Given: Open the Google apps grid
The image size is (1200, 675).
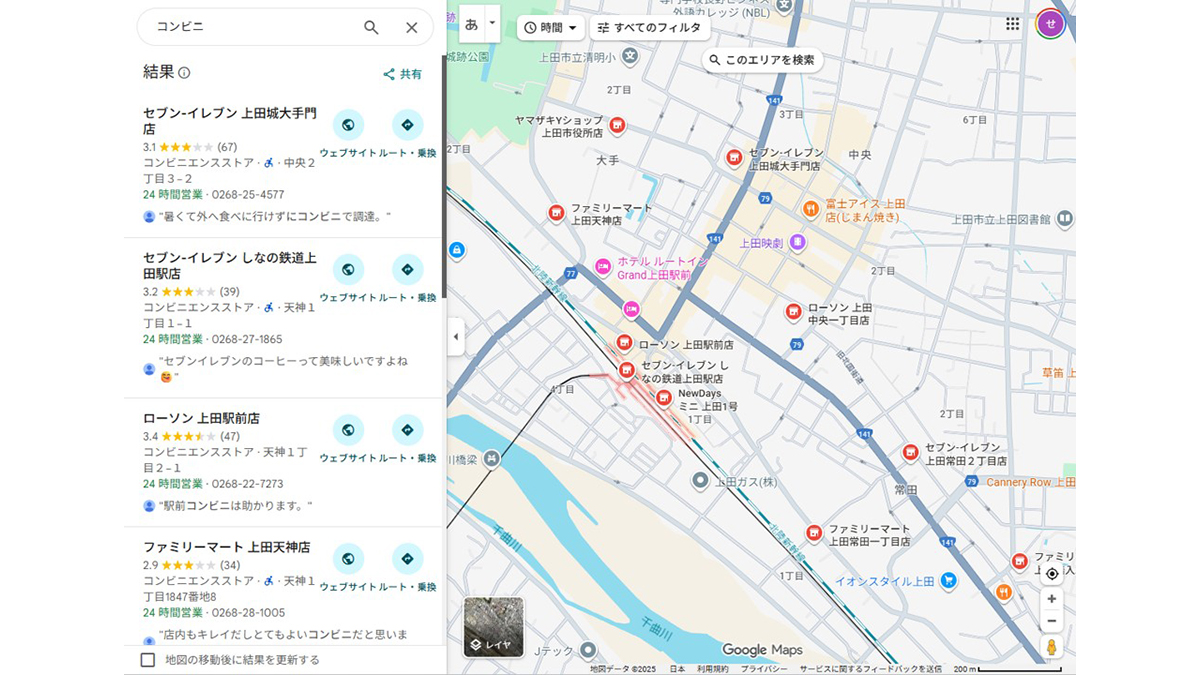Looking at the screenshot, I should tap(1012, 24).
